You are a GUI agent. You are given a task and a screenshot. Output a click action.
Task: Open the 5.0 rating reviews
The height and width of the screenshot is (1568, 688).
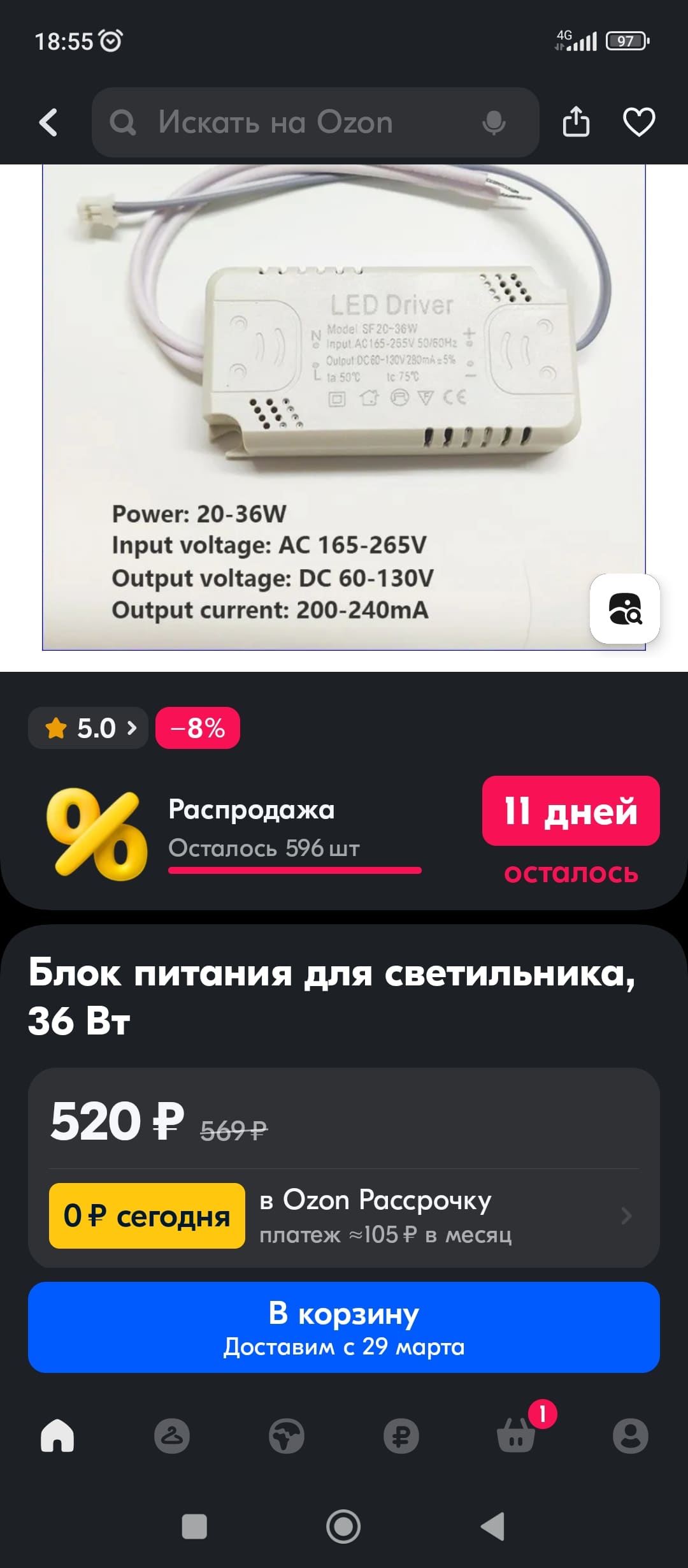point(89,728)
